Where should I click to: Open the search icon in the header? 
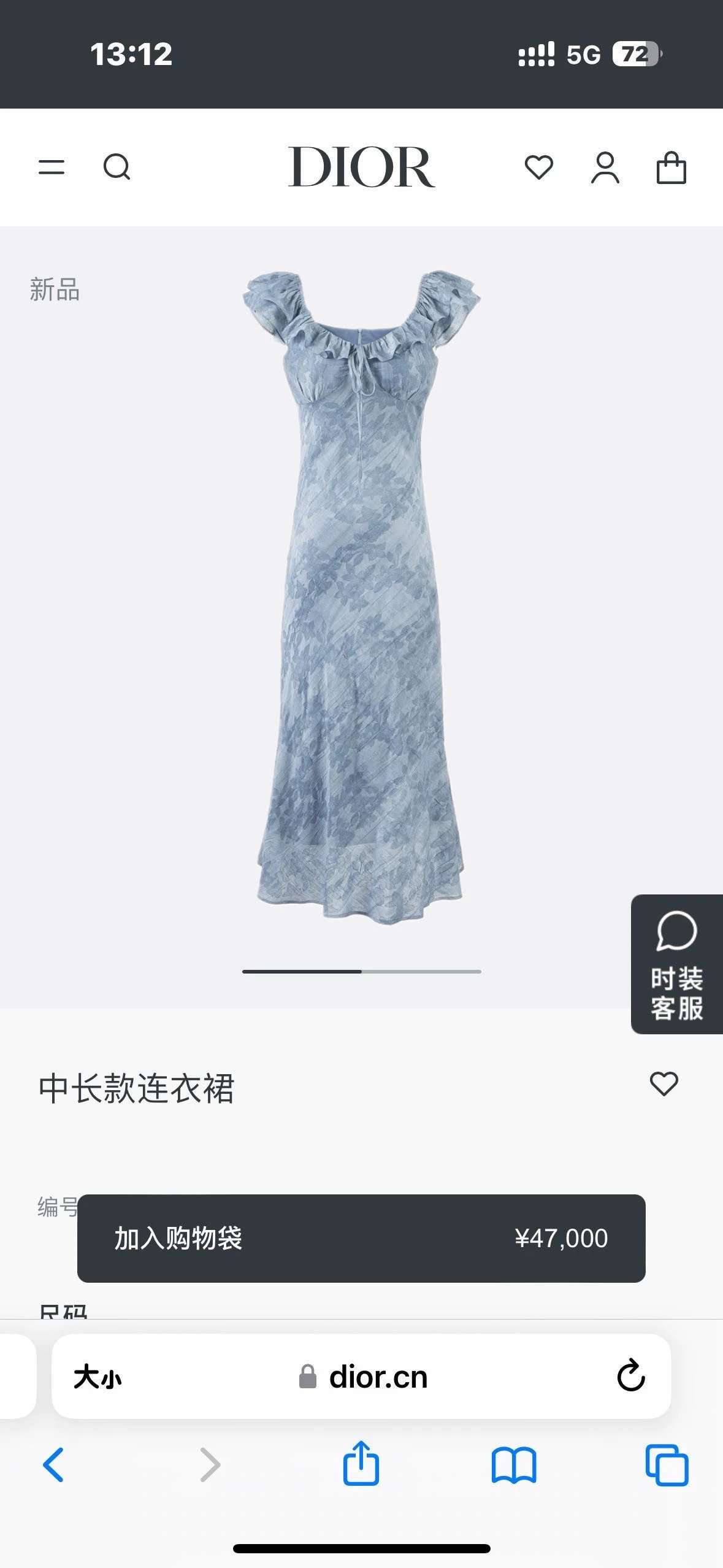(117, 167)
